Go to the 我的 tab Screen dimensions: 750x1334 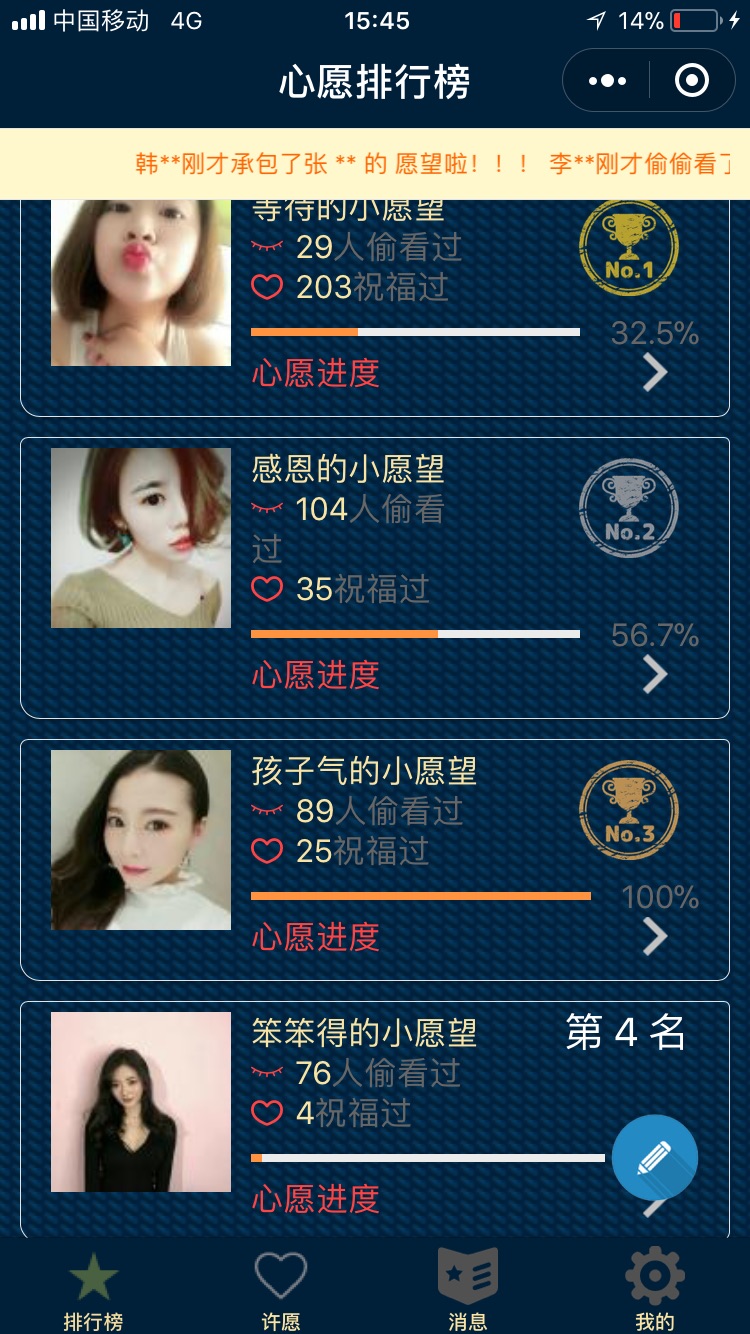coord(655,1292)
